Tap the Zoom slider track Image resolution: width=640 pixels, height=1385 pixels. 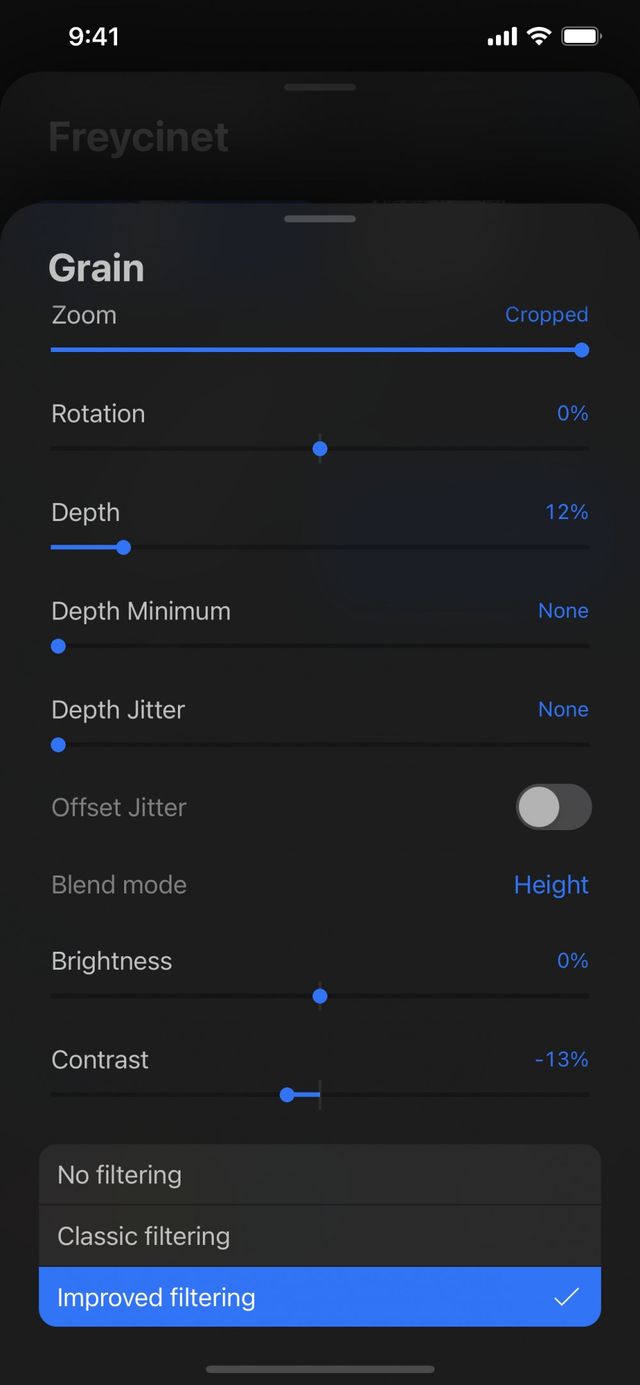(x=318, y=350)
